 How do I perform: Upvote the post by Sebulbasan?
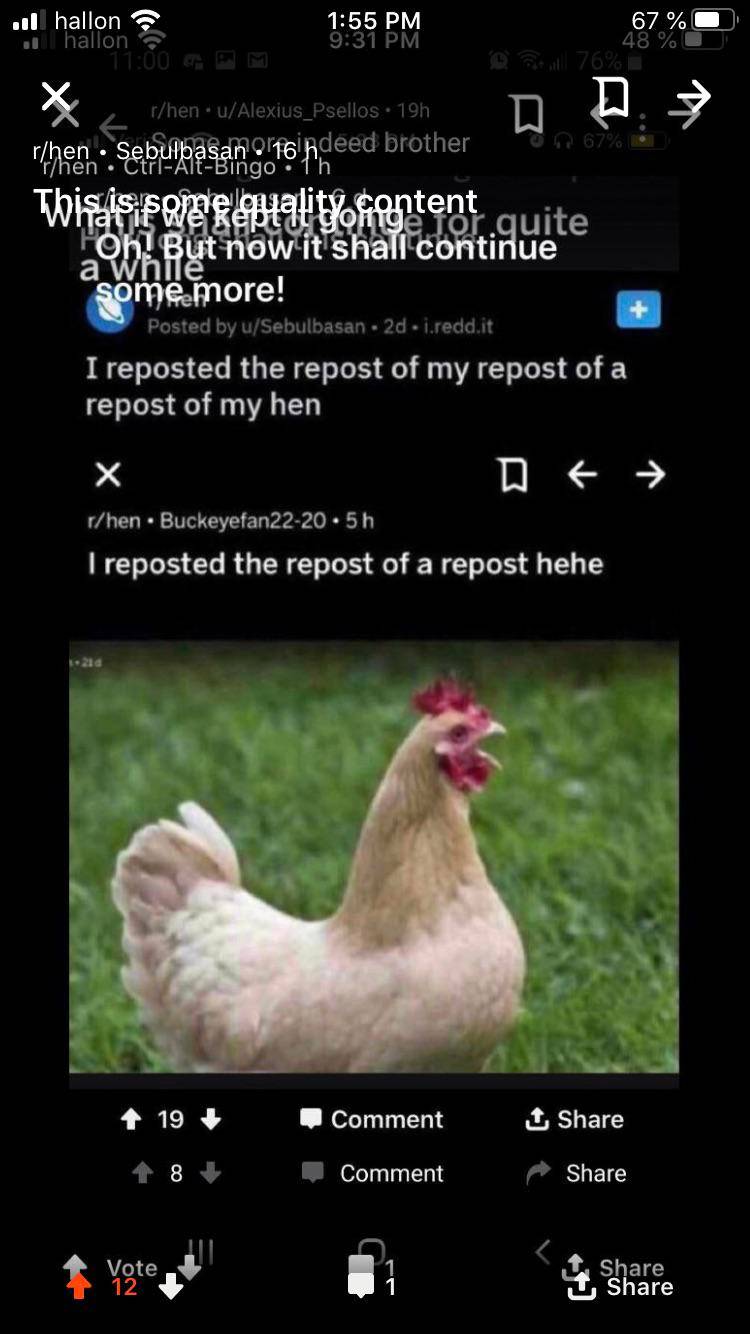[x=78, y=1286]
